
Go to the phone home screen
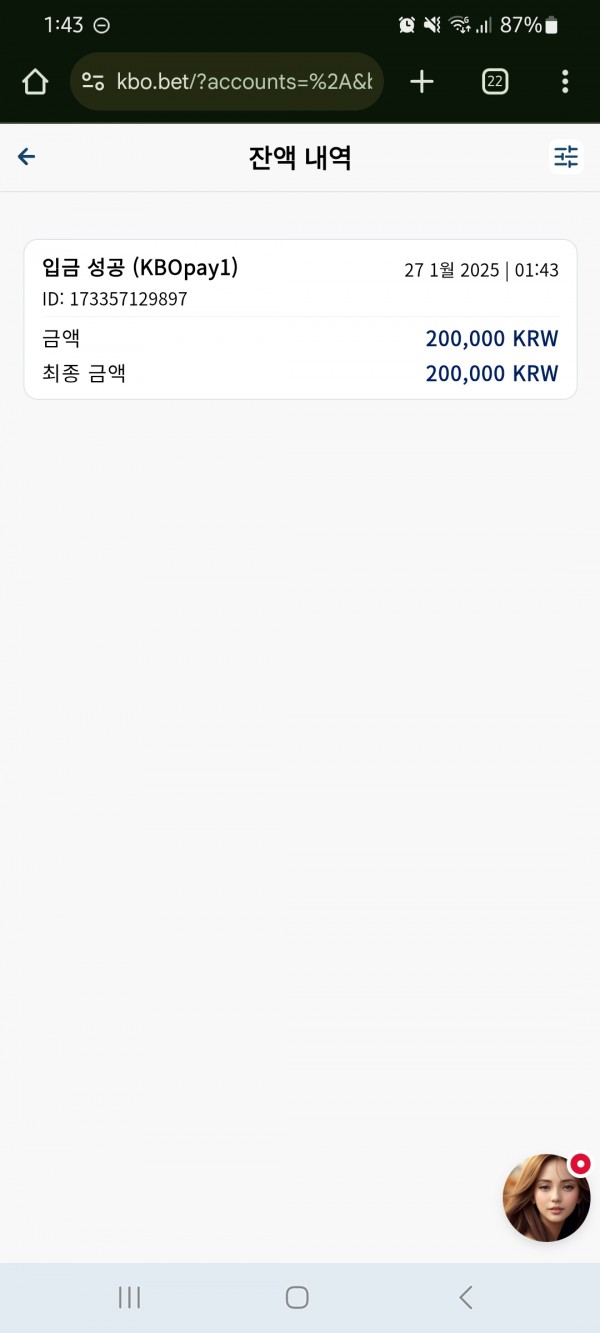pyautogui.click(x=297, y=1297)
